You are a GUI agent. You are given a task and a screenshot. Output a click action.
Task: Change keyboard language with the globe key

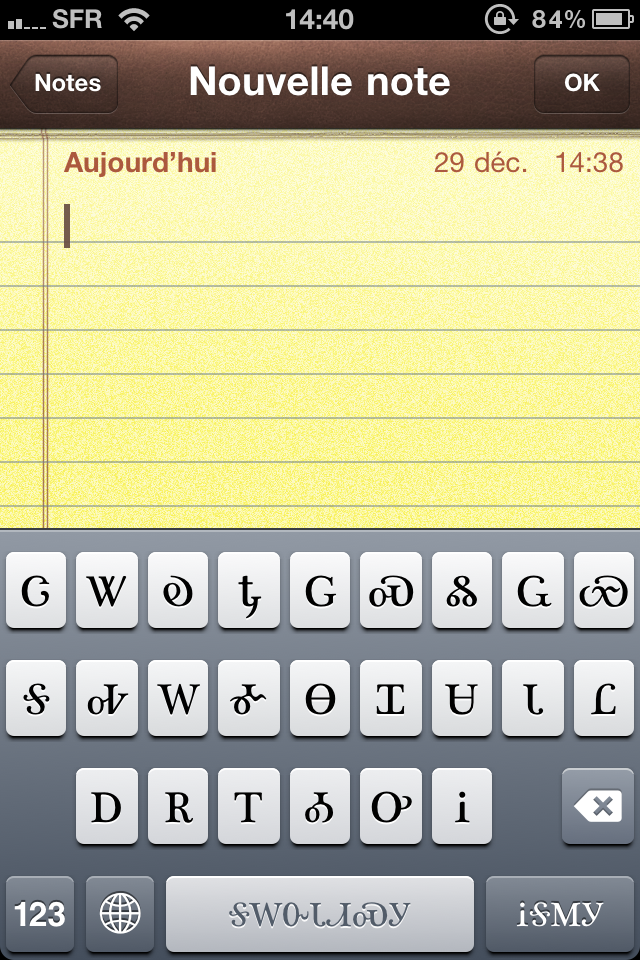tap(120, 914)
